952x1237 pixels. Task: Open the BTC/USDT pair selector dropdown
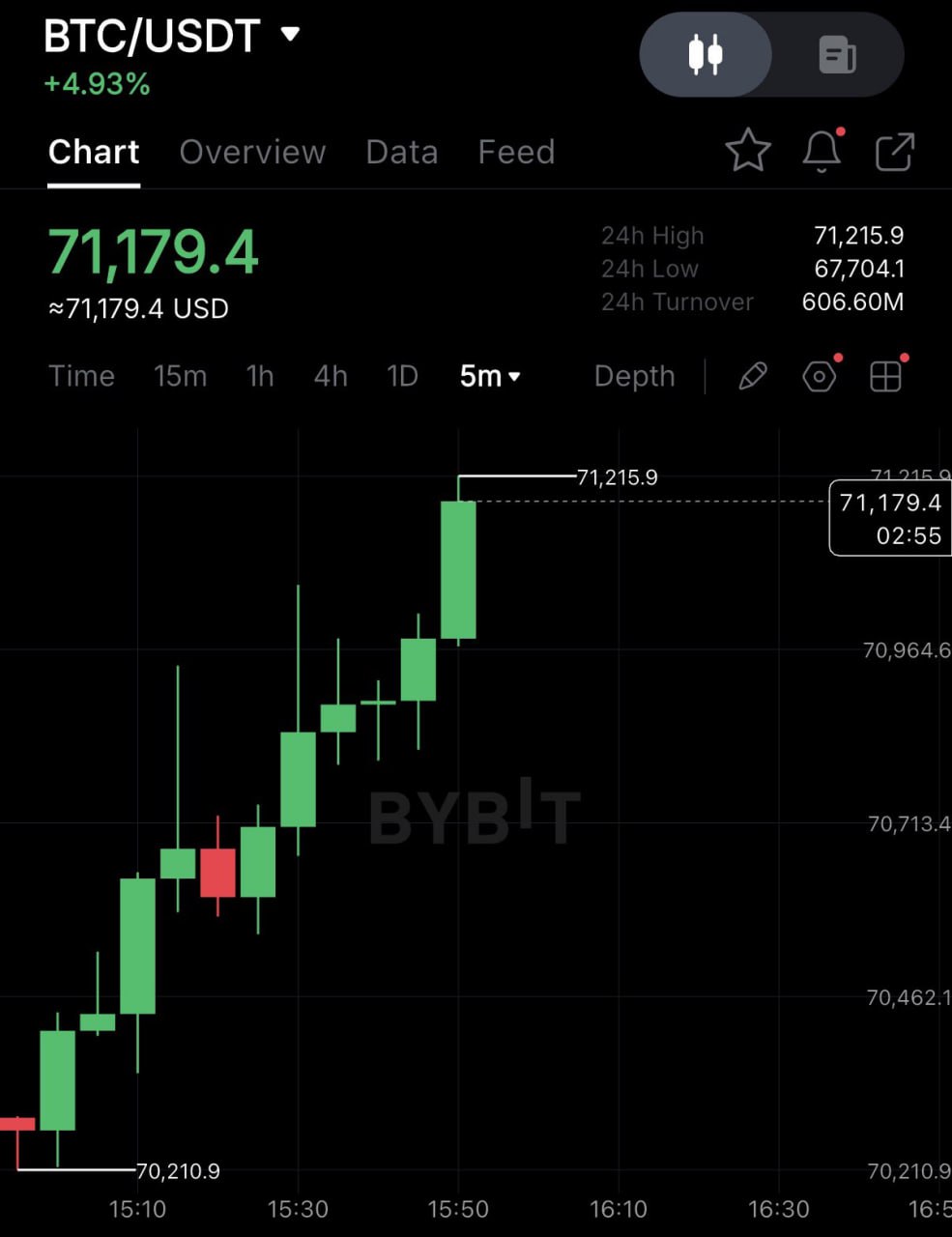tap(289, 35)
